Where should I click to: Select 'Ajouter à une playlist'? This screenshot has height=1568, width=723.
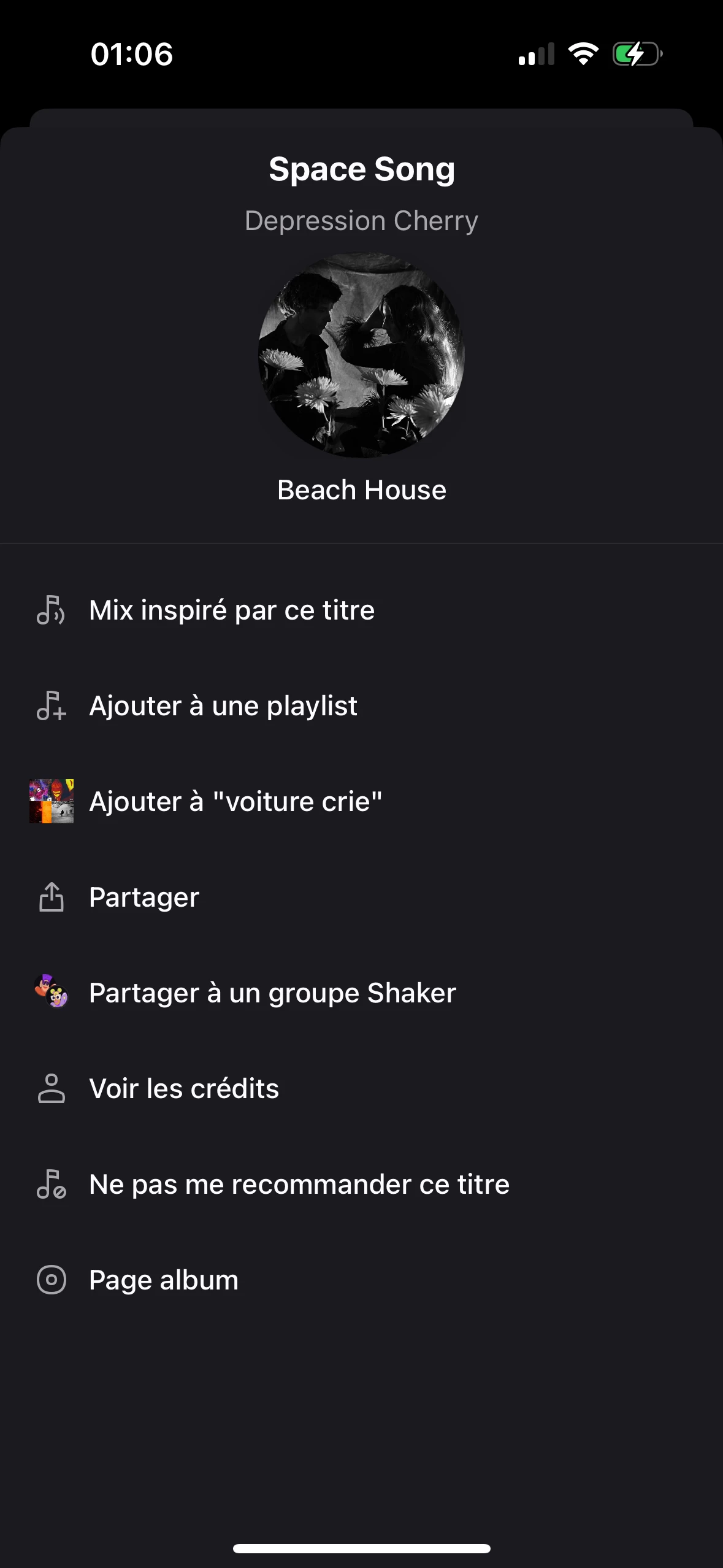[223, 706]
